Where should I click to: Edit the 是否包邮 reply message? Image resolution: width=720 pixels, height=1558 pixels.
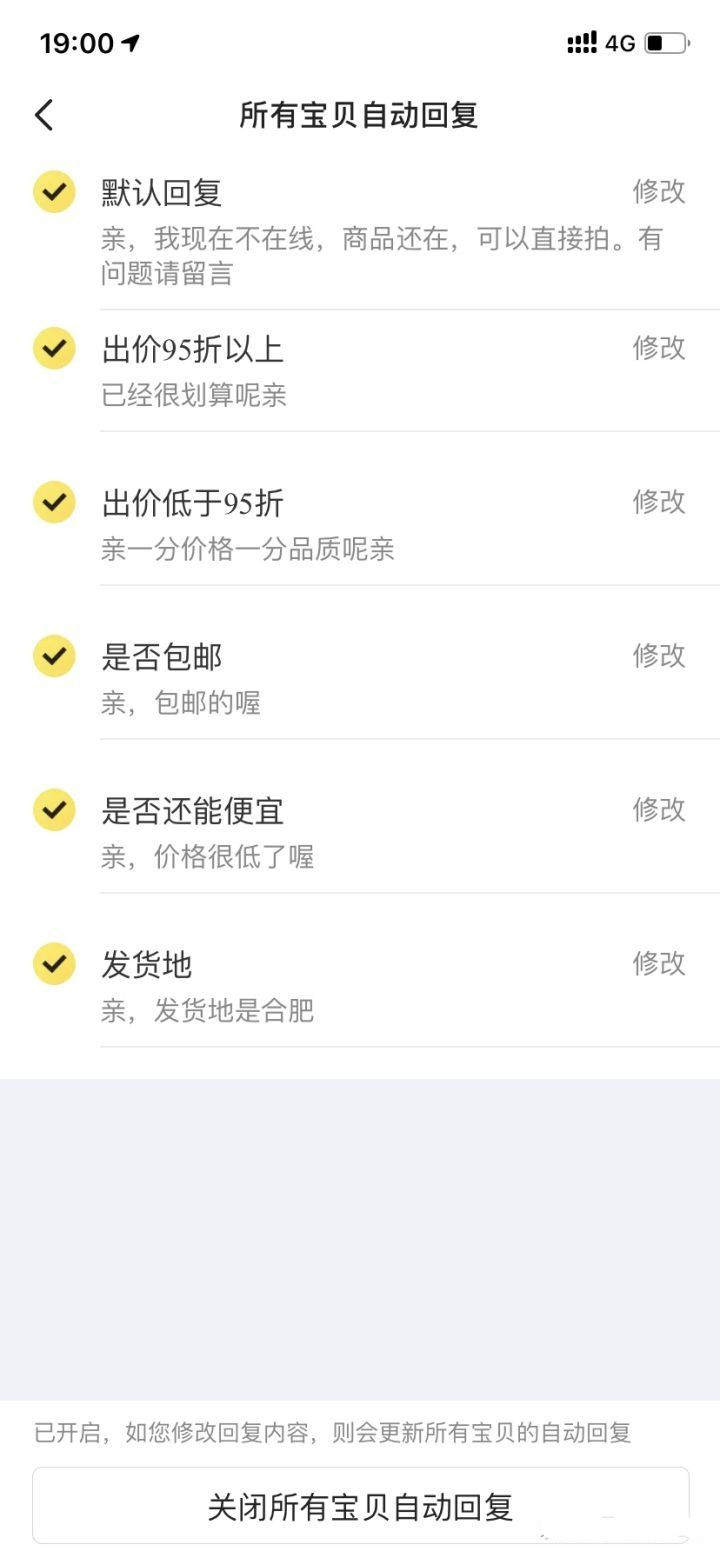[657, 657]
